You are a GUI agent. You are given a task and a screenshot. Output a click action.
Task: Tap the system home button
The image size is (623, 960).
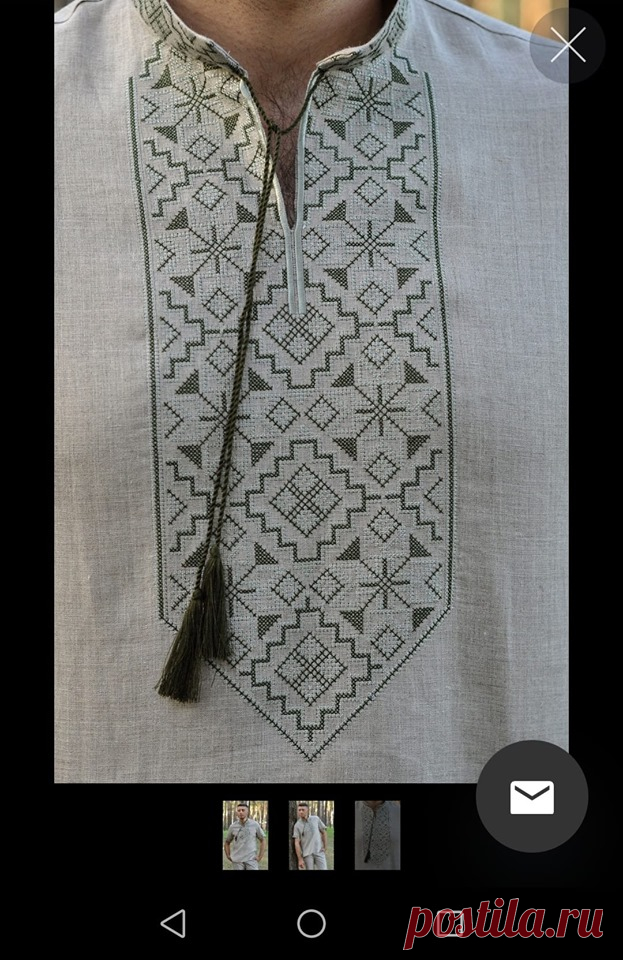tap(311, 923)
